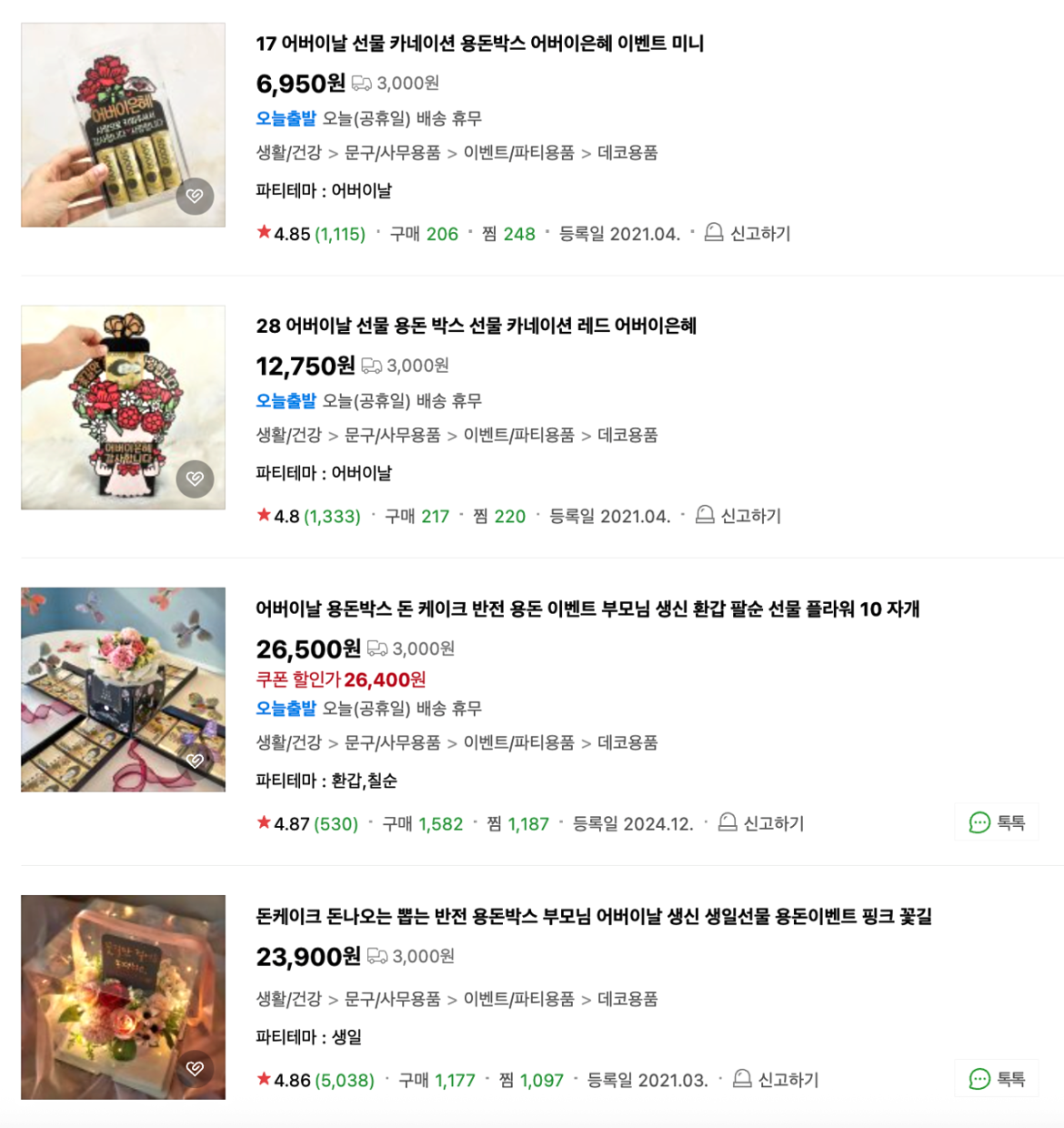Start 톡톡 chat for the 23,900원 item
Image resolution: width=1064 pixels, height=1128 pixels.
[997, 1079]
